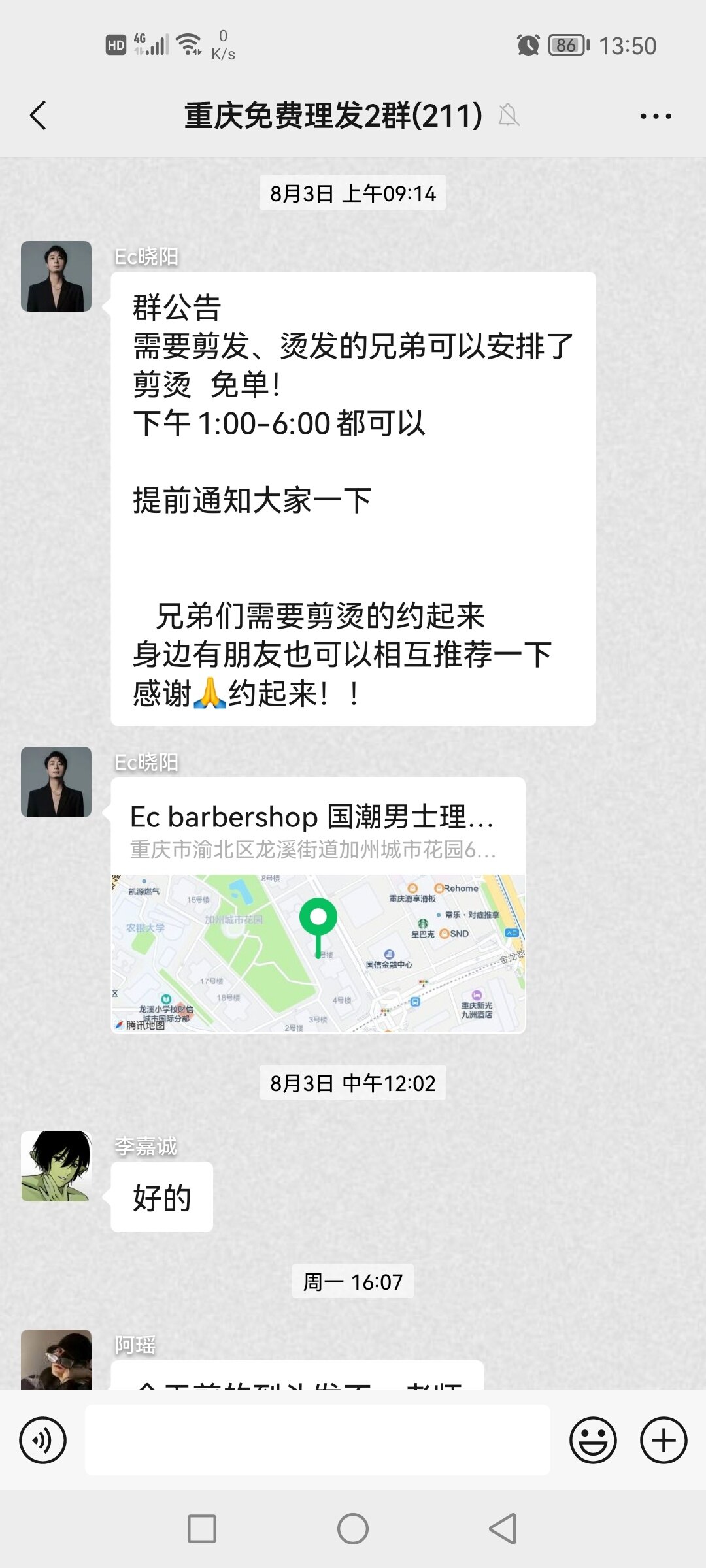Open the recent apps overview
Image resolution: width=706 pixels, height=1568 pixels.
(202, 1529)
